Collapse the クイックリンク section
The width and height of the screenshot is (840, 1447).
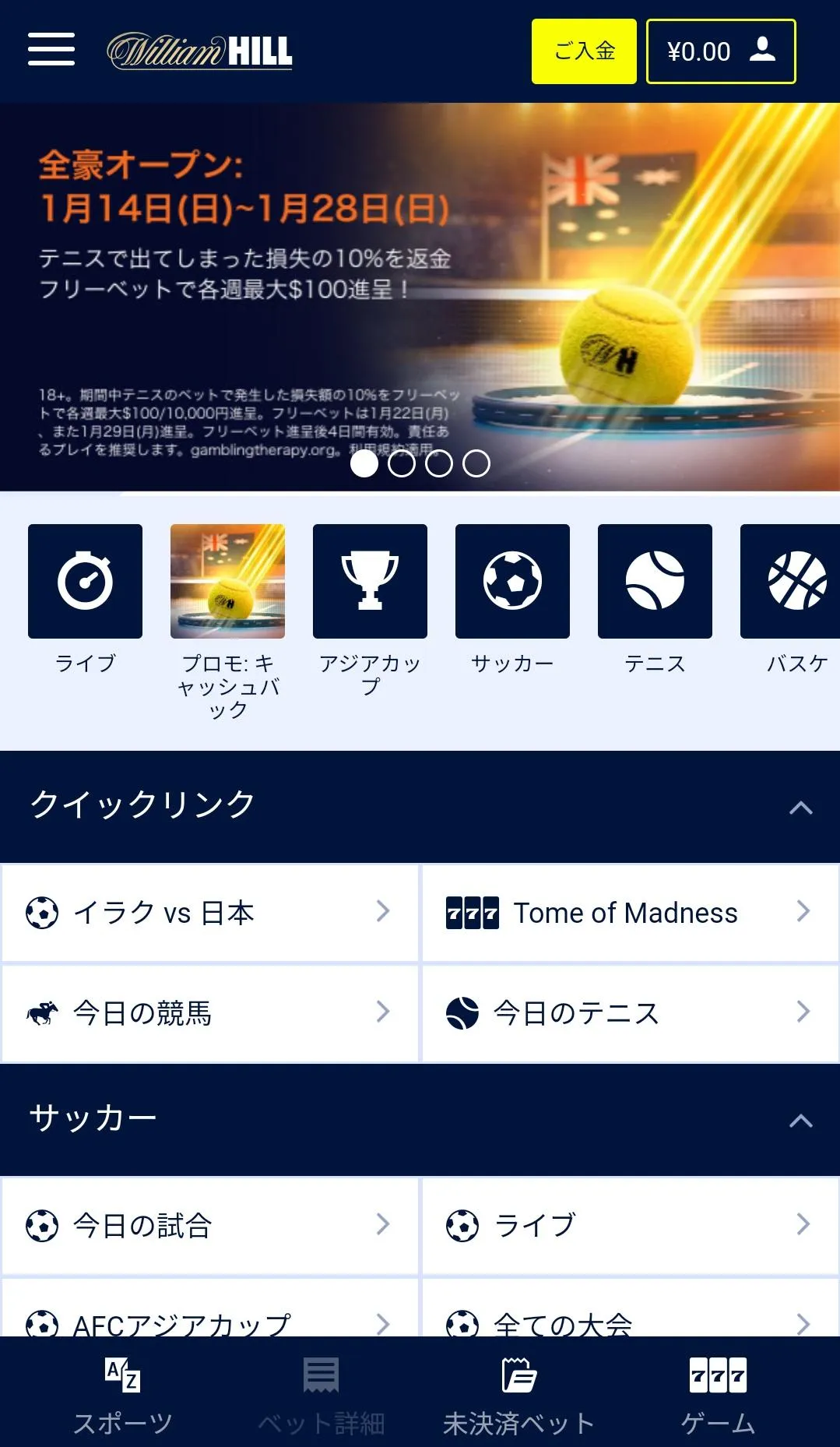click(800, 808)
